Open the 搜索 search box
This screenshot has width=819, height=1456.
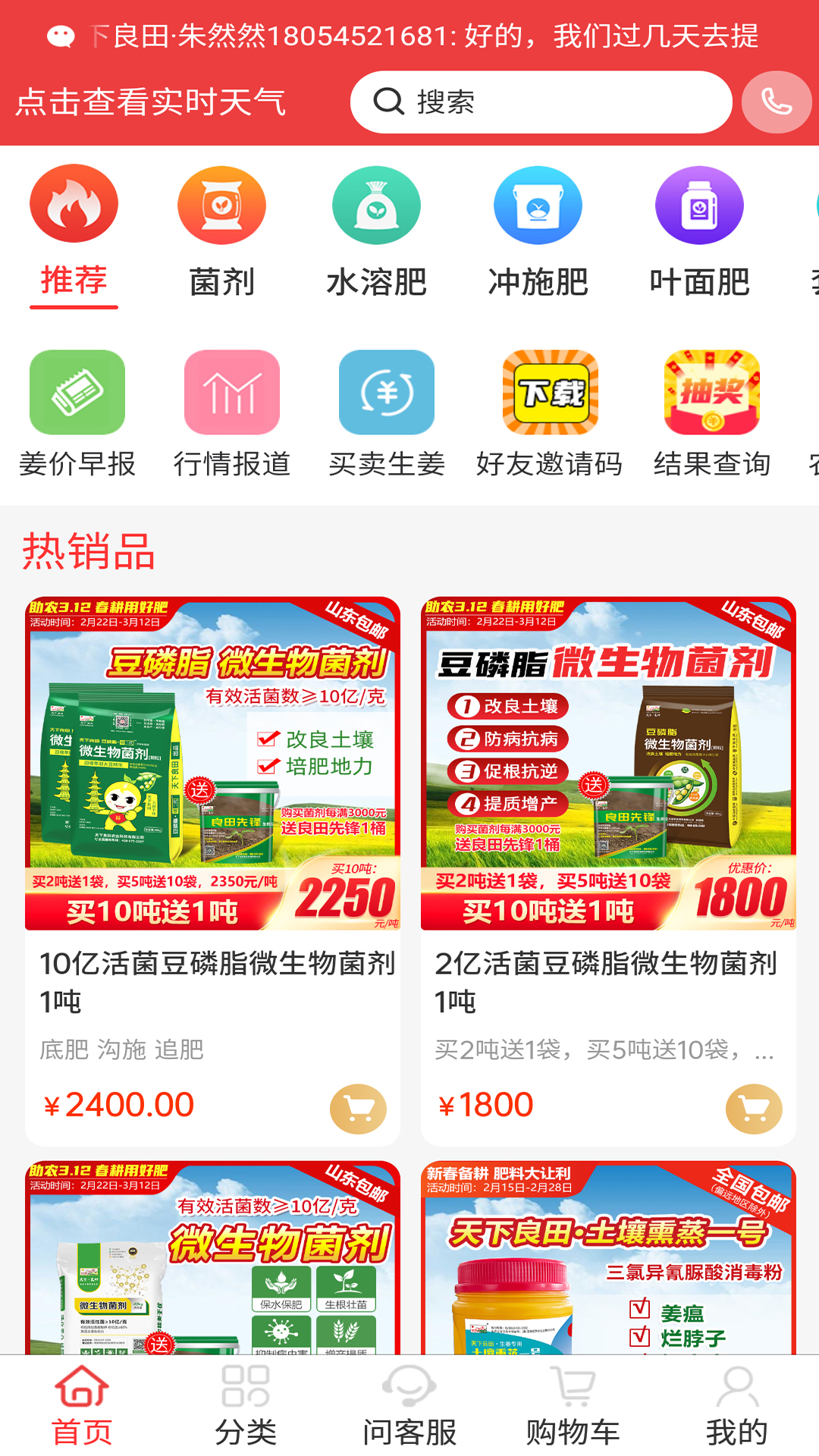coord(541,102)
